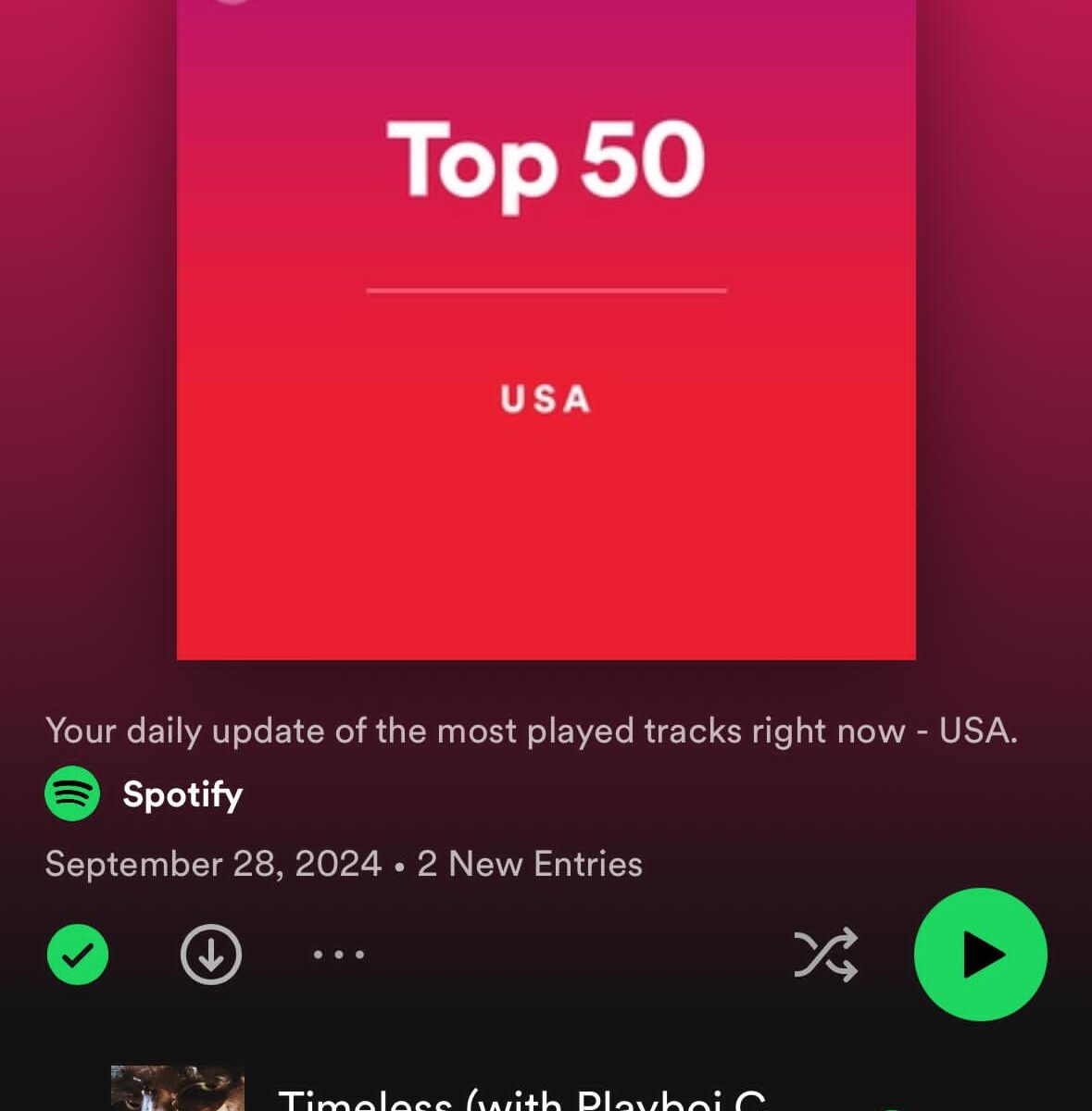Toggle shuffle for this playlist
This screenshot has width=1092, height=1111.
pyautogui.click(x=825, y=955)
